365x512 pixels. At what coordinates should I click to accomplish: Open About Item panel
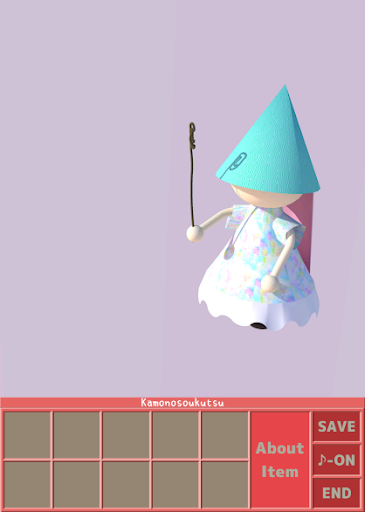click(280, 460)
